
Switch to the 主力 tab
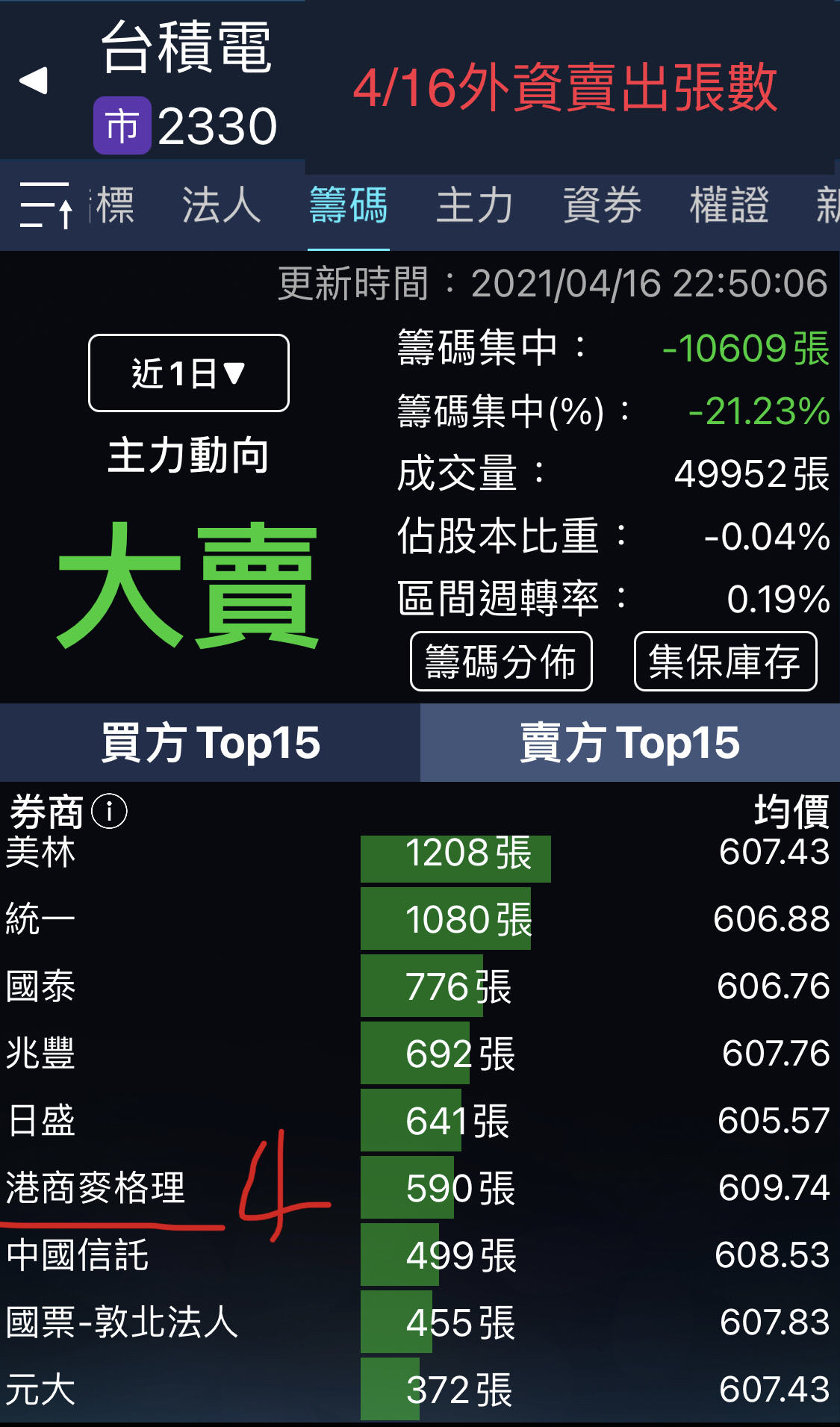click(475, 205)
